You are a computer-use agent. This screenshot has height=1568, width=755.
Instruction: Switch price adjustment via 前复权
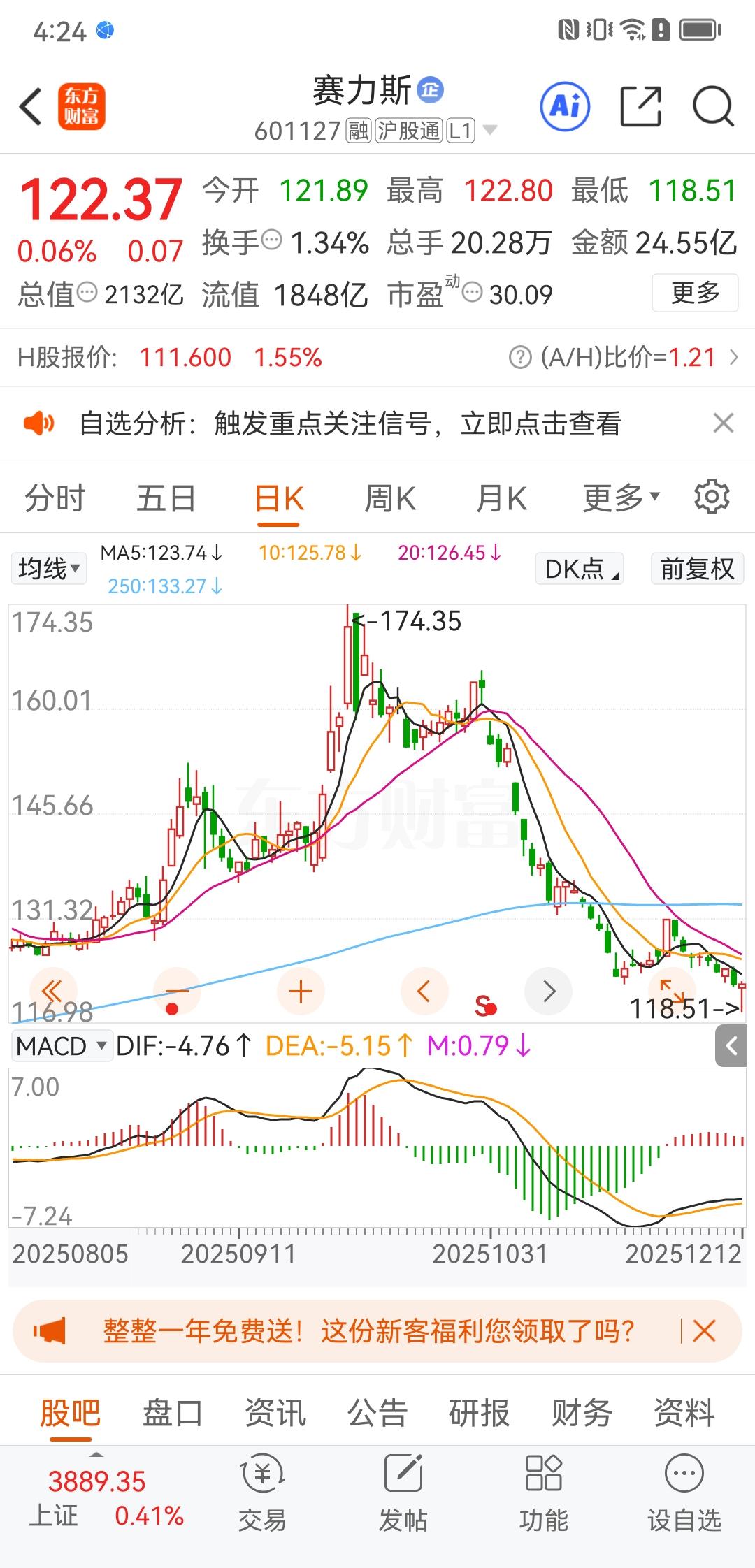(696, 569)
